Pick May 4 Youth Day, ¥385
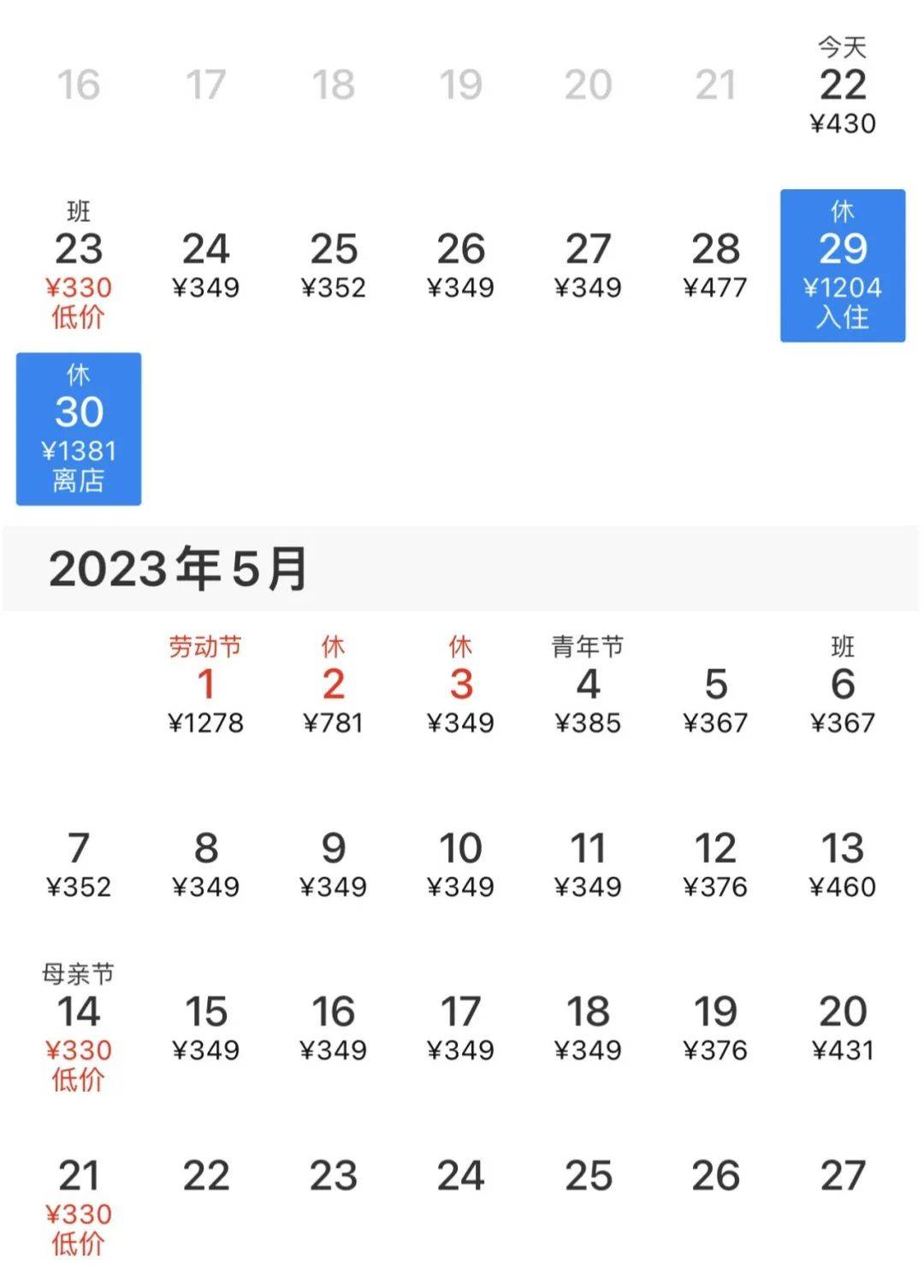The image size is (924, 1288). tap(588, 686)
